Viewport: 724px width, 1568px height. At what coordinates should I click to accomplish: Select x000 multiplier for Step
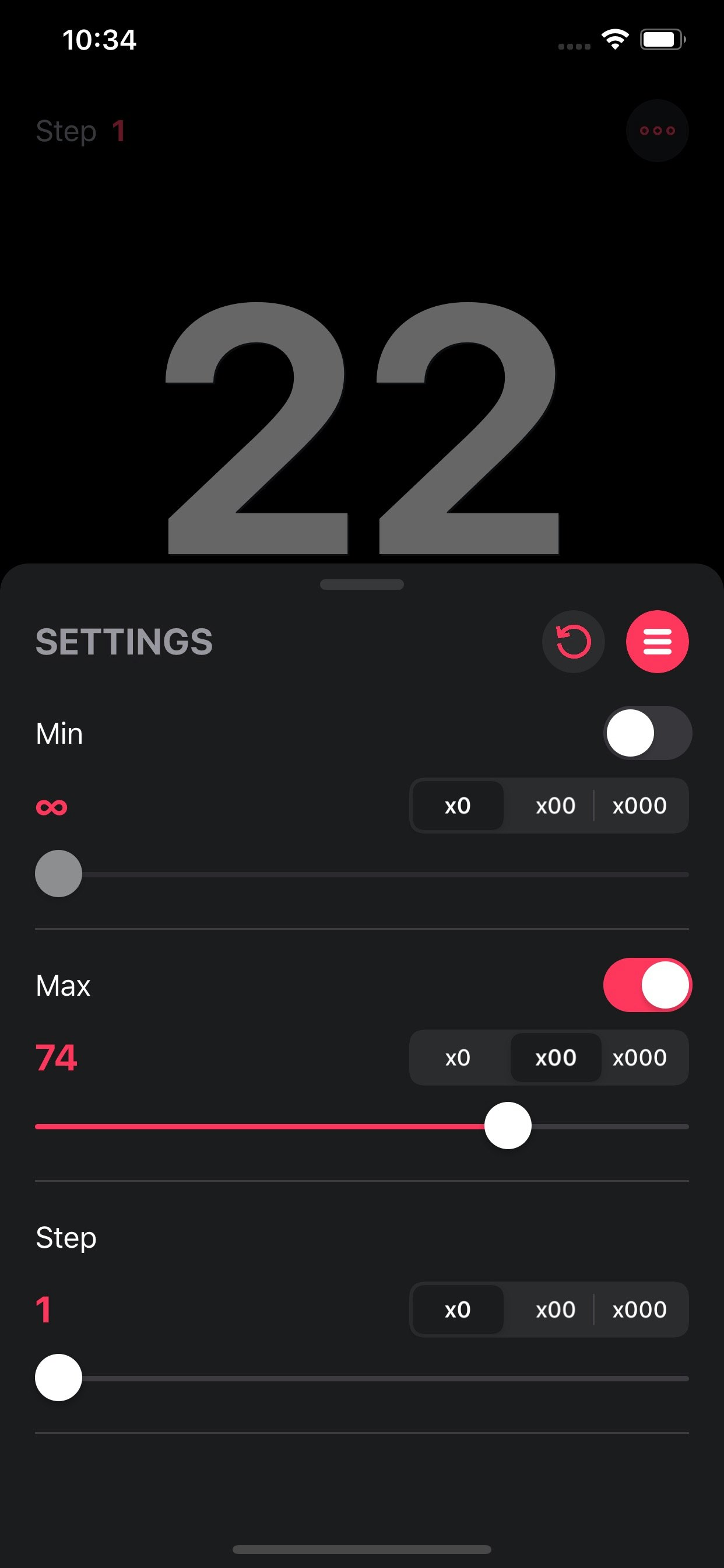[639, 1311]
